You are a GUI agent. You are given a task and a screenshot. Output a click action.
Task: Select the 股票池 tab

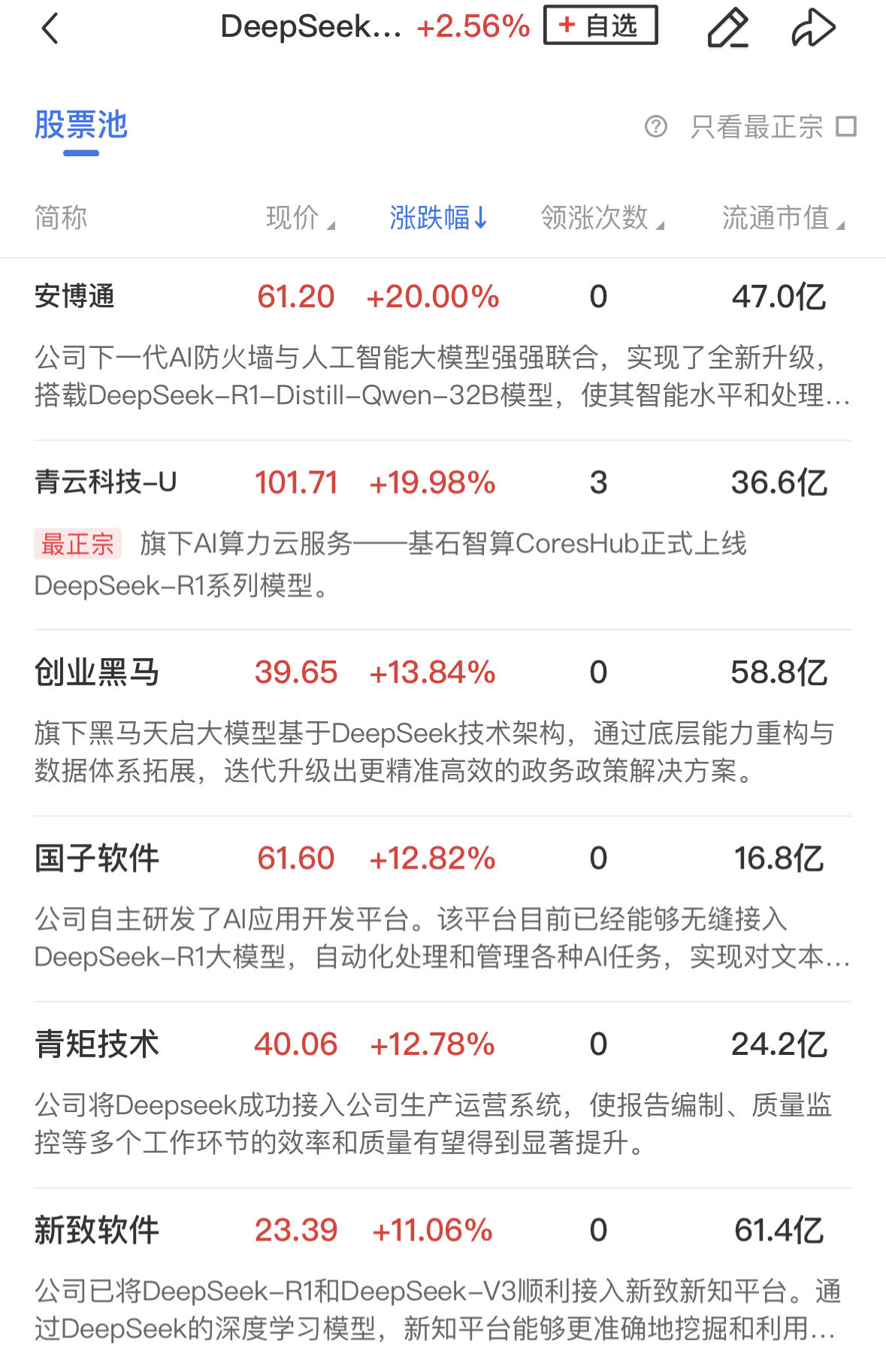81,125
